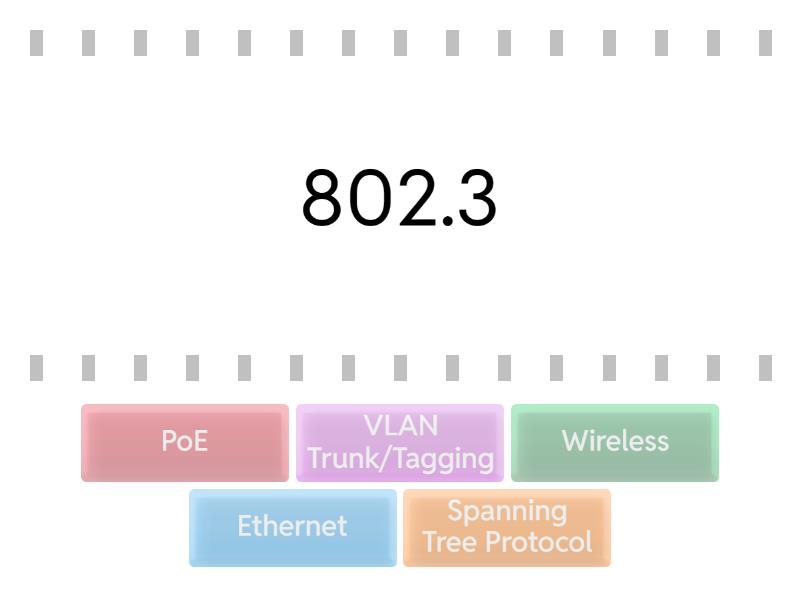This screenshot has height=600, width=800.
Task: Select the PoE answer
Action: click(185, 442)
